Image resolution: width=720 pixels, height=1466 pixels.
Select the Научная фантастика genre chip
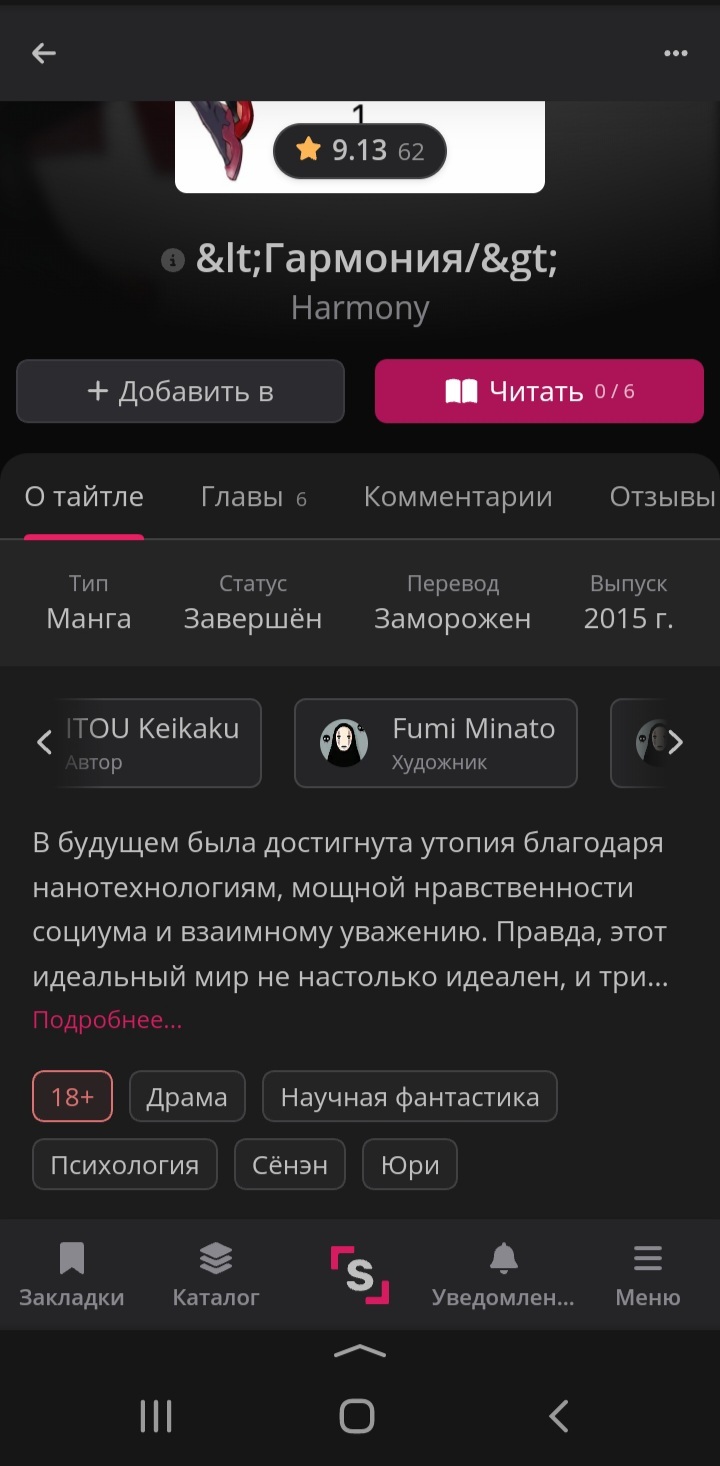(410, 1097)
